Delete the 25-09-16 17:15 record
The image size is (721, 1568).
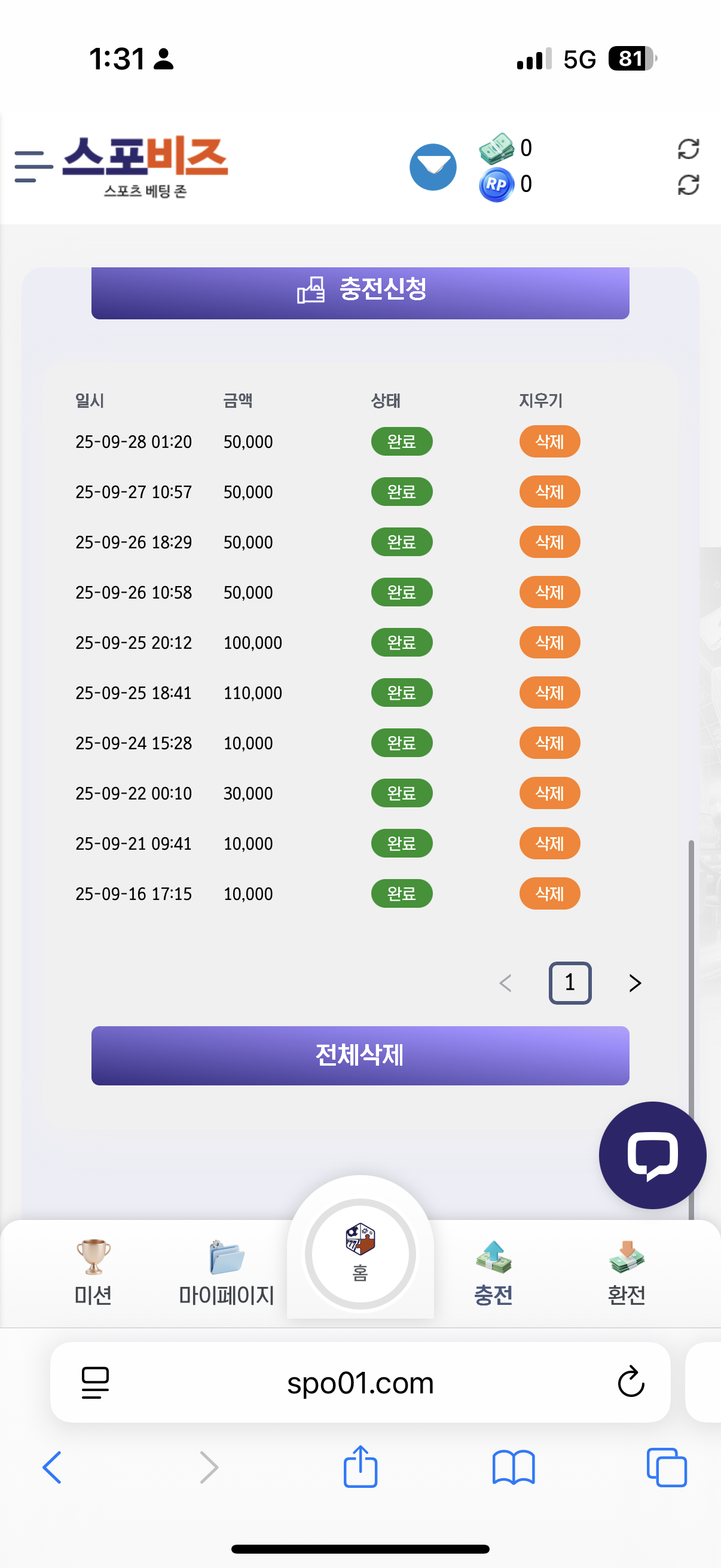click(549, 893)
